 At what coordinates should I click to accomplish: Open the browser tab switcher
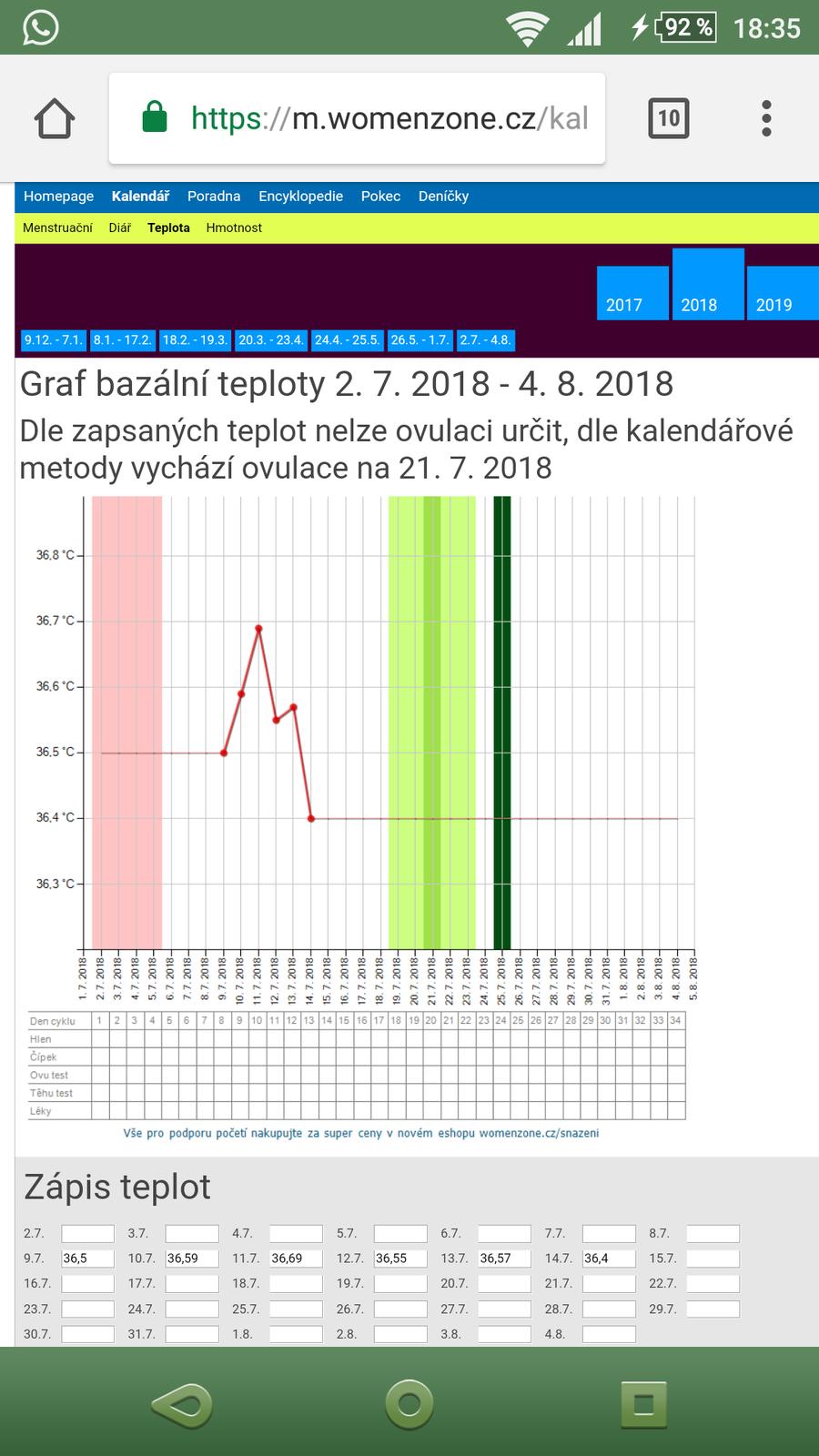coord(668,118)
